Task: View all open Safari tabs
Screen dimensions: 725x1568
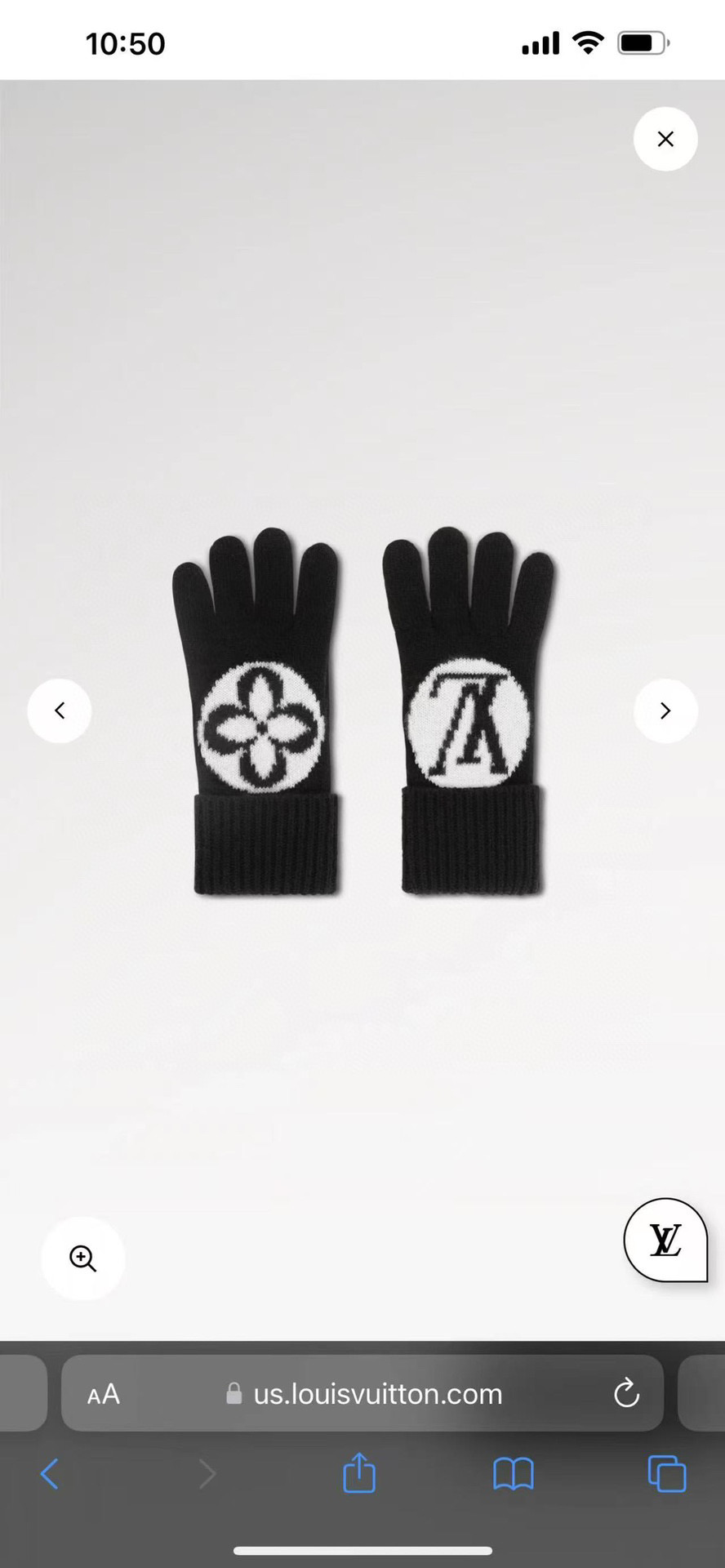Action: 667,1474
